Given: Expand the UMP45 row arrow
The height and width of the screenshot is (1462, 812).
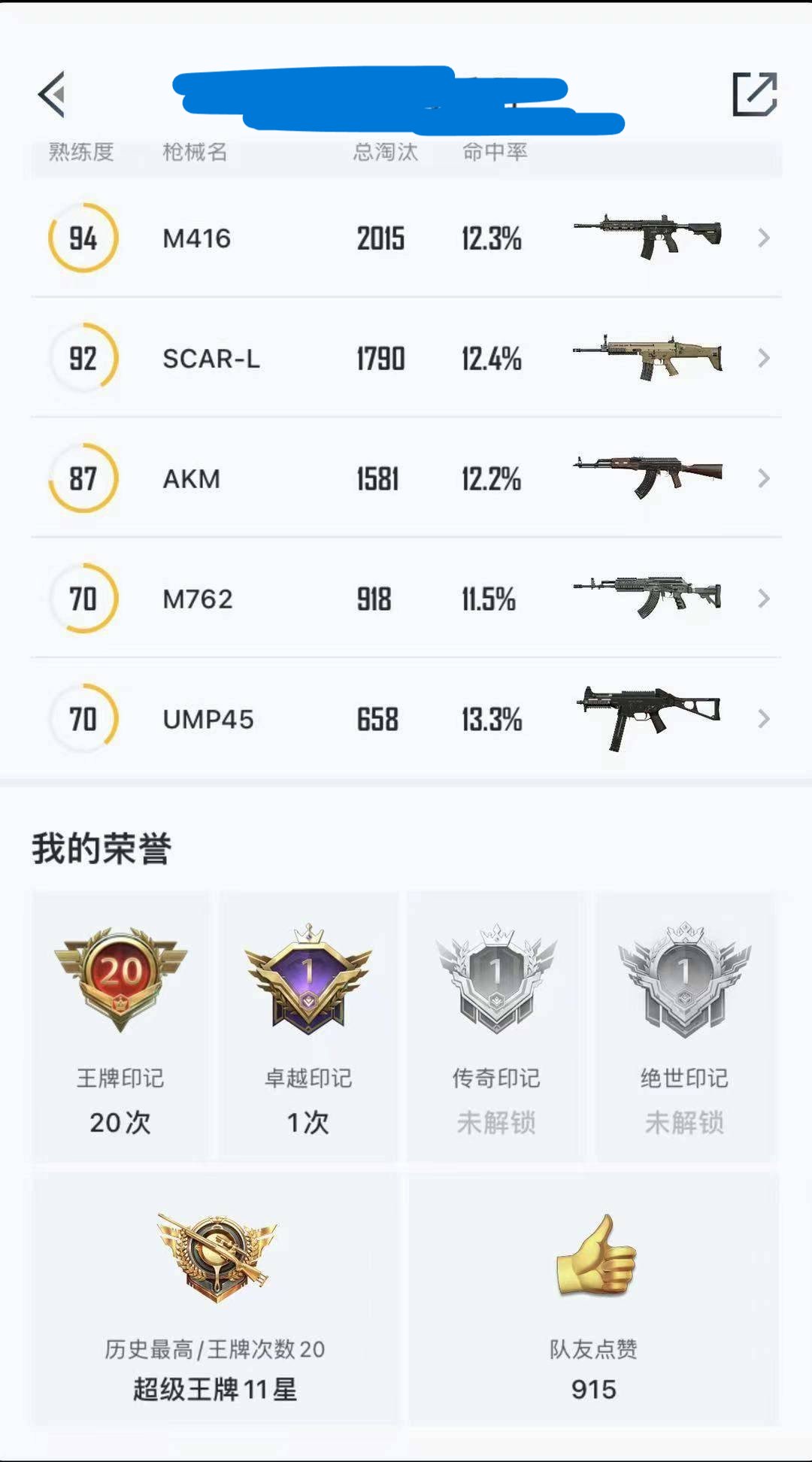Looking at the screenshot, I should tap(762, 719).
